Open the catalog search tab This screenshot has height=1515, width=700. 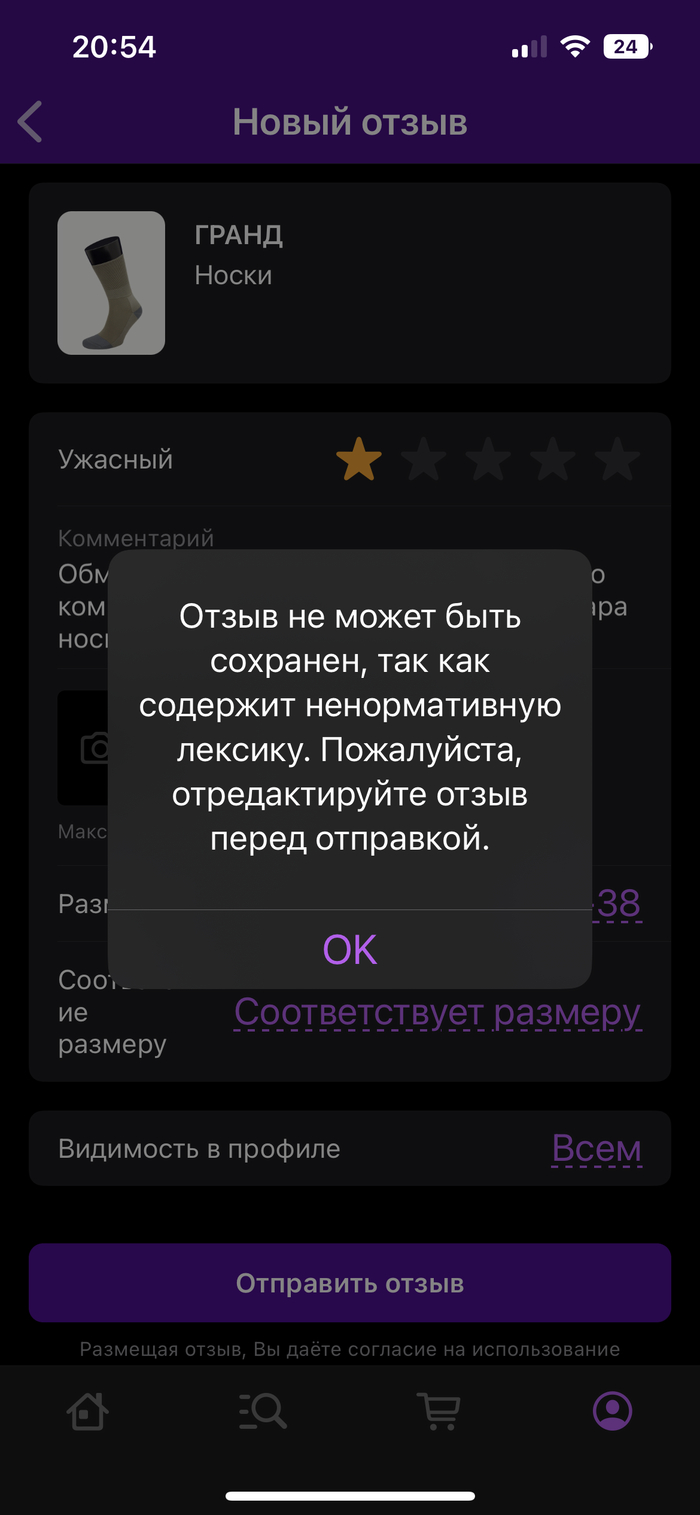click(263, 1411)
